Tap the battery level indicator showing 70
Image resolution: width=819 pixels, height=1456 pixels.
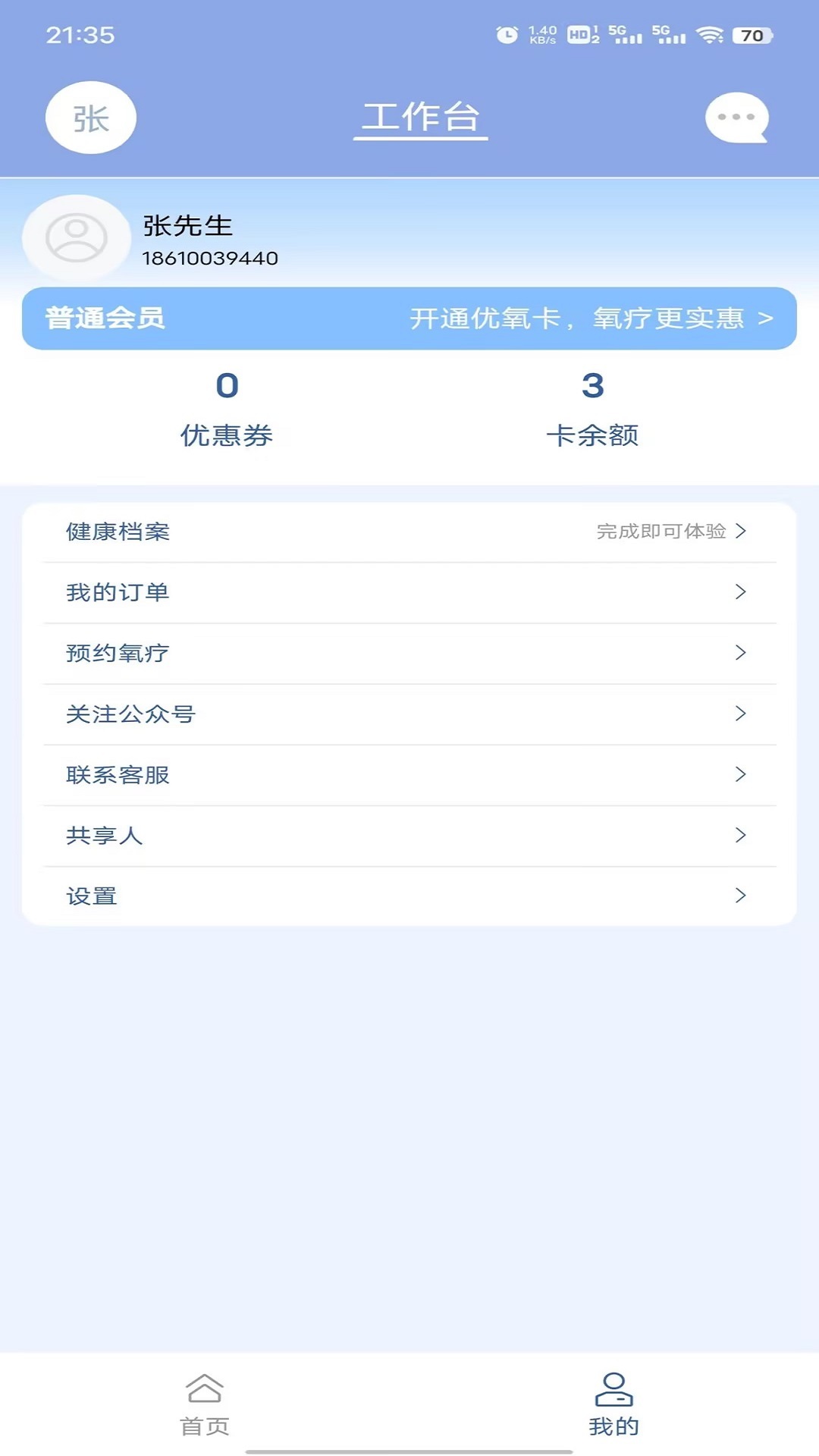click(751, 33)
